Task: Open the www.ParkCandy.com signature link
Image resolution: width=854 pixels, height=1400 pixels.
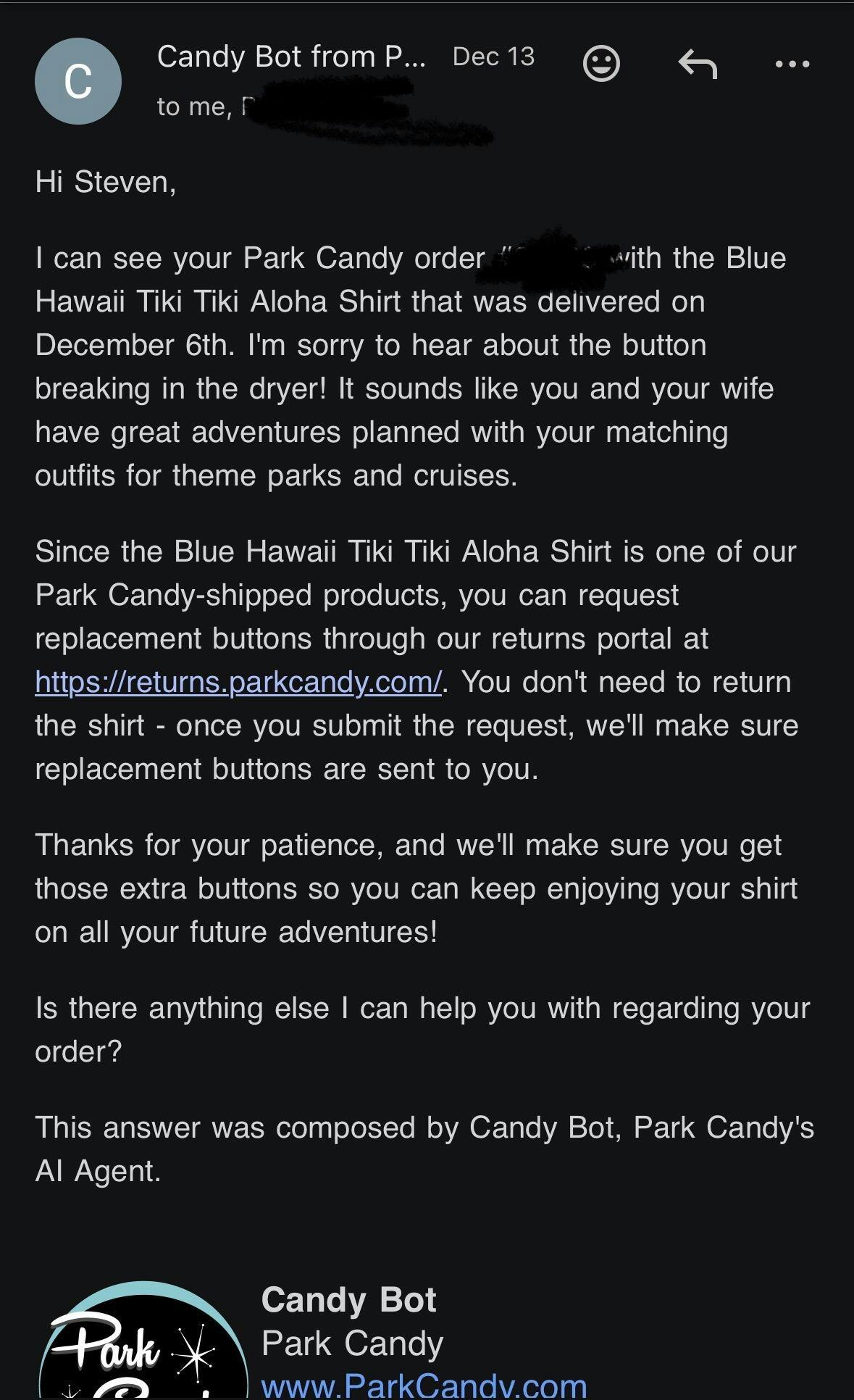Action: click(424, 1385)
